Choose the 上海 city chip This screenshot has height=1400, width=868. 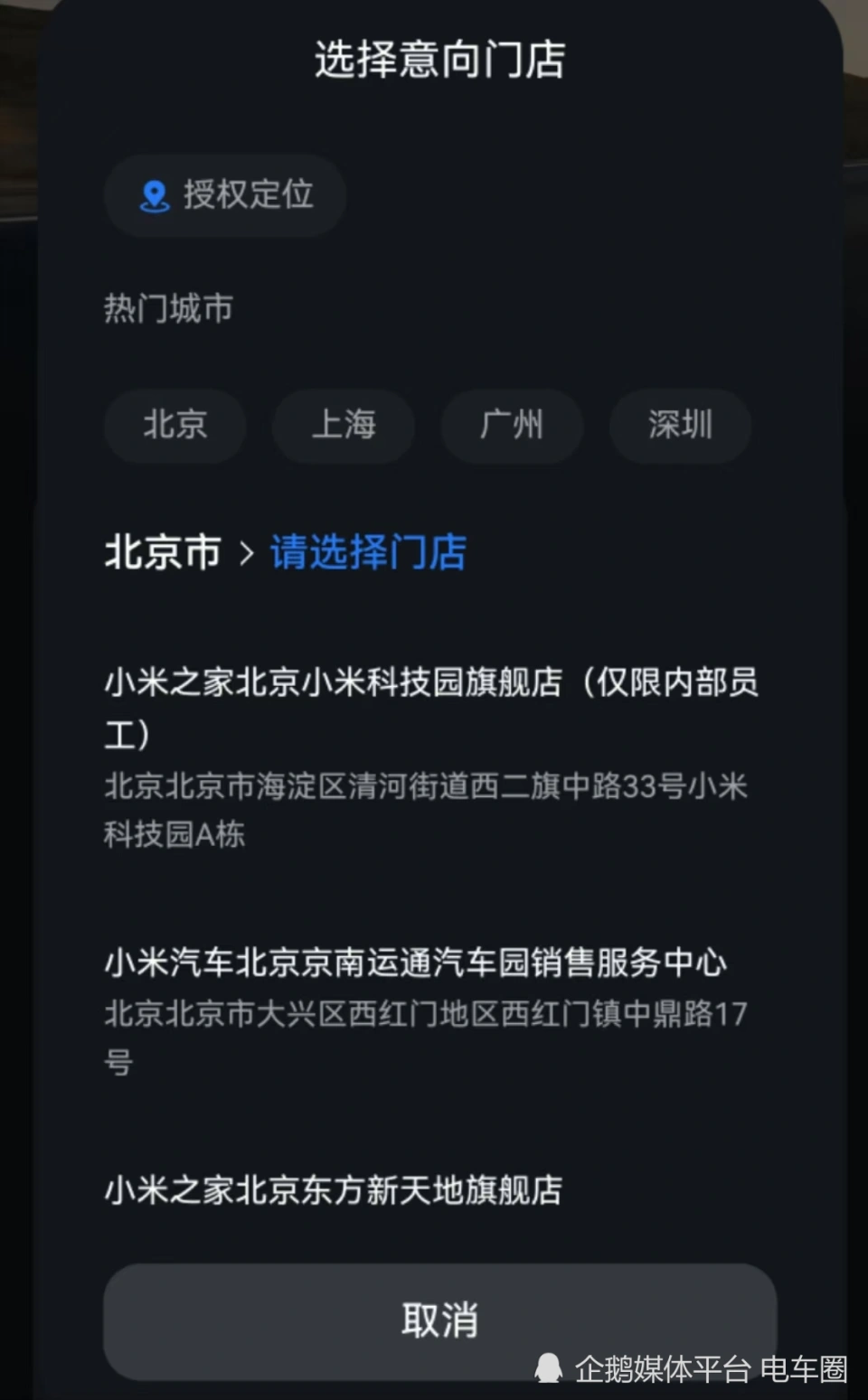(x=344, y=425)
